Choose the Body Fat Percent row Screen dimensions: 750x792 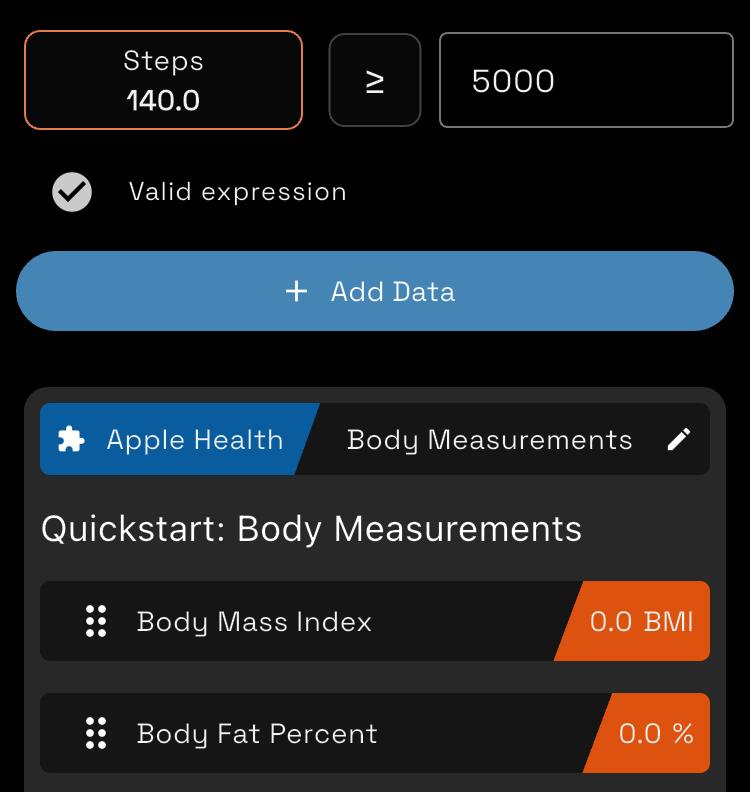pos(300,734)
